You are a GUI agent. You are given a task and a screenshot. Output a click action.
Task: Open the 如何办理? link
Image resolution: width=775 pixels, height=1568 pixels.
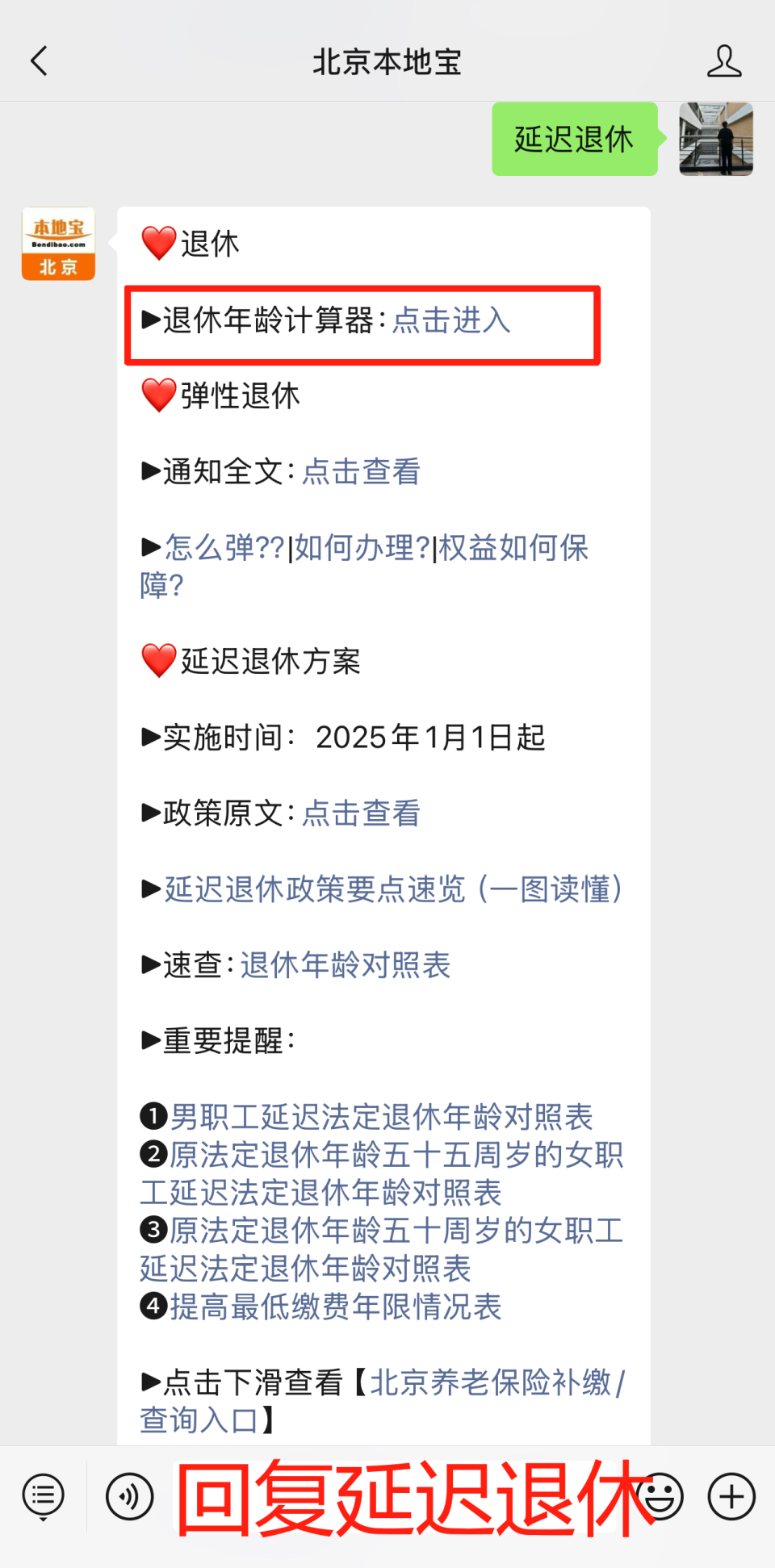coord(361,548)
